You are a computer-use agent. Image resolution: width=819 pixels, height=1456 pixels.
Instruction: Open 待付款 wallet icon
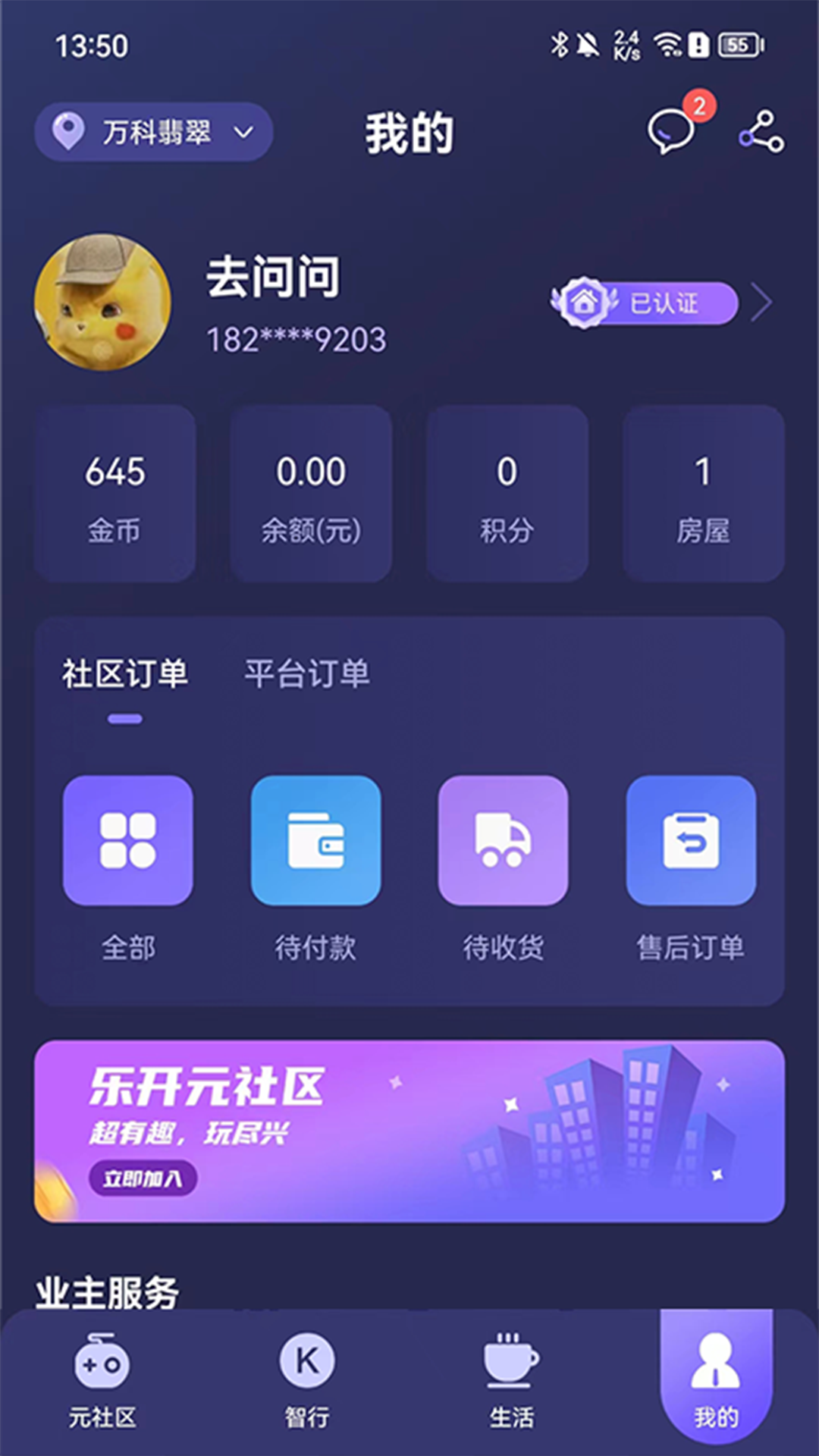(x=316, y=842)
